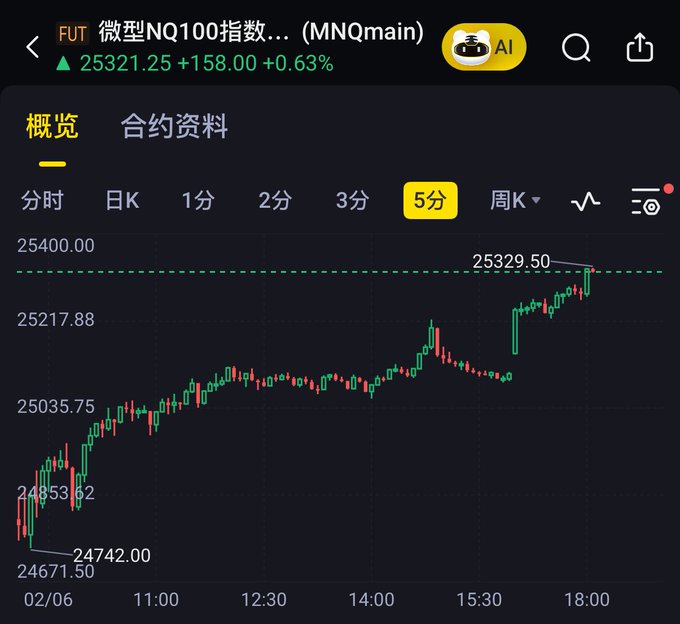Select the 2分 chart interval
This screenshot has height=624, width=680.
(275, 201)
